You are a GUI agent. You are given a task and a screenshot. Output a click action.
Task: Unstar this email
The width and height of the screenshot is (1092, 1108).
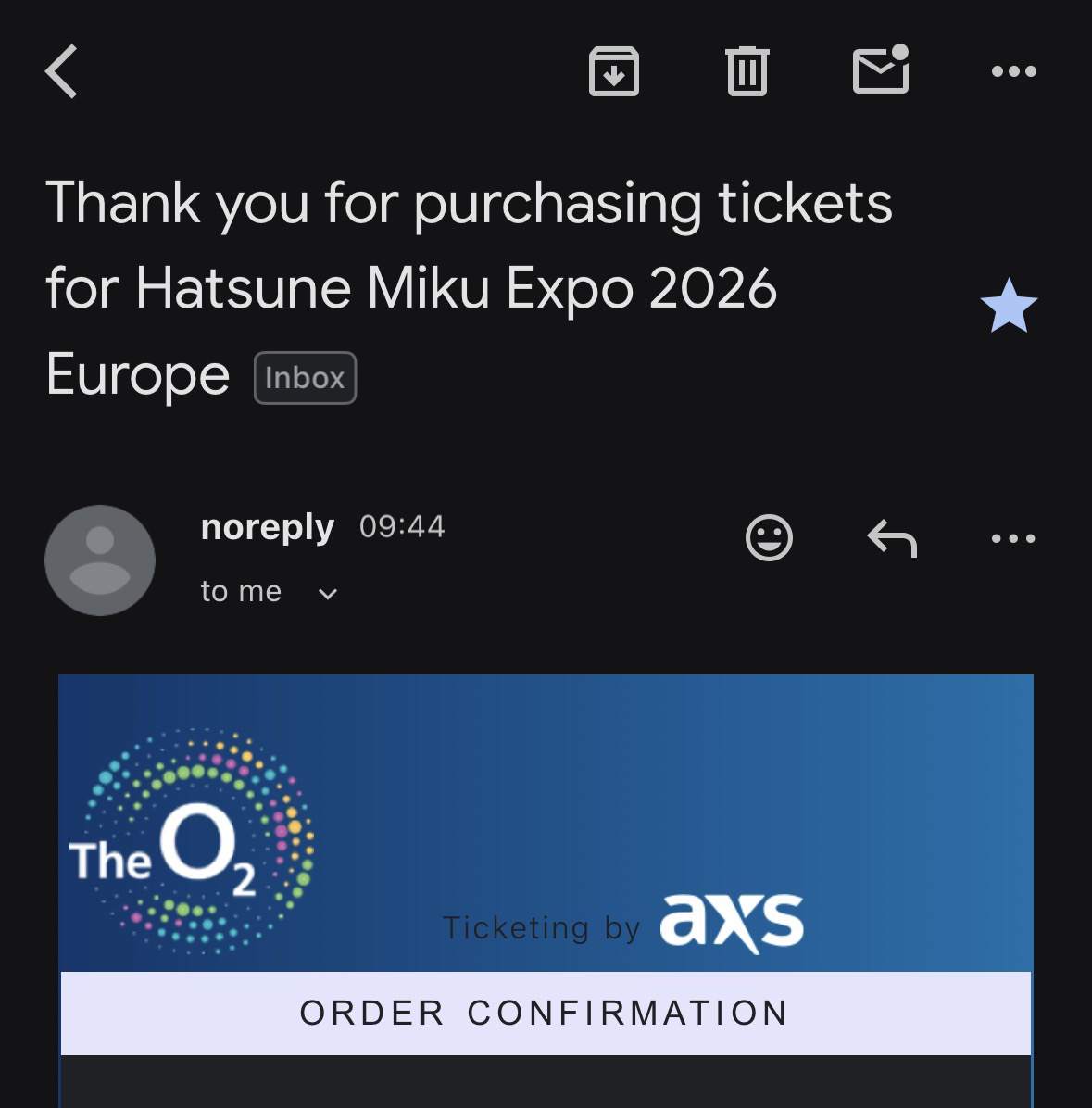click(1008, 308)
